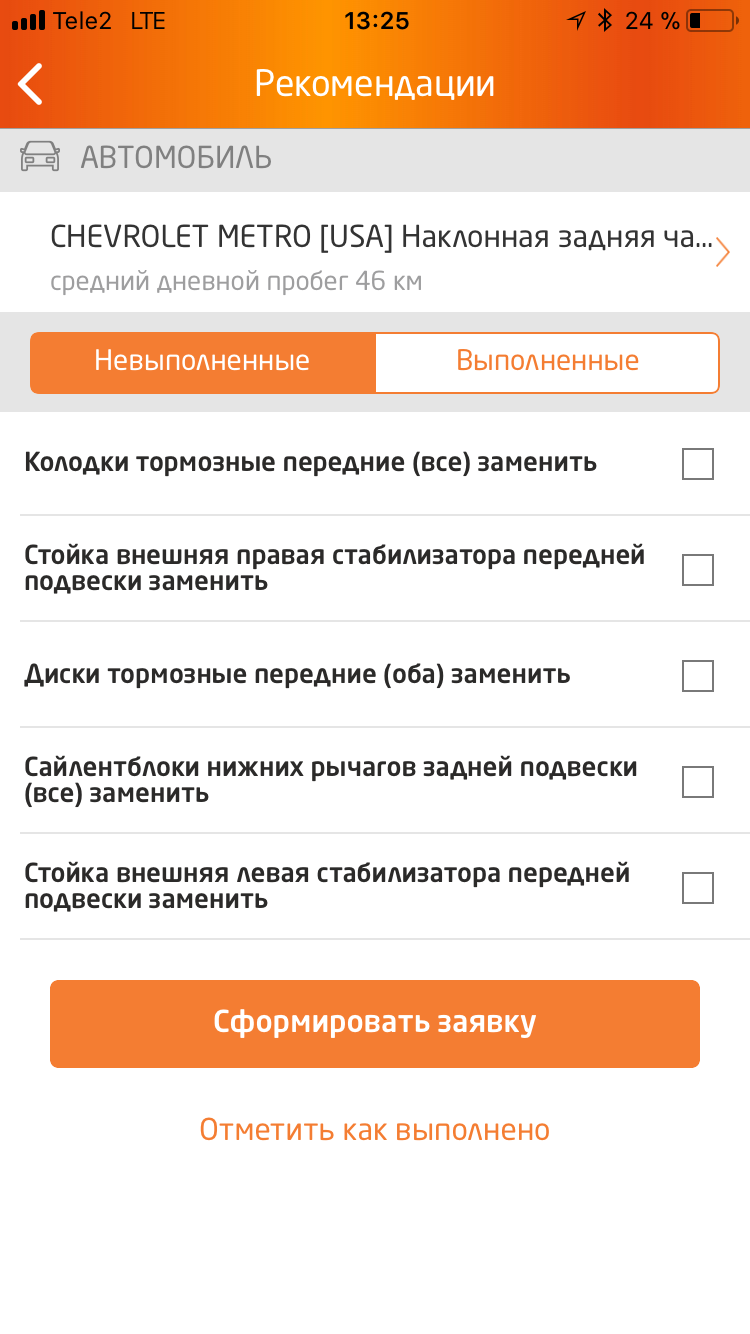
Task: Check Стойка внешняя левая стабилизатора checkbox
Action: [697, 888]
